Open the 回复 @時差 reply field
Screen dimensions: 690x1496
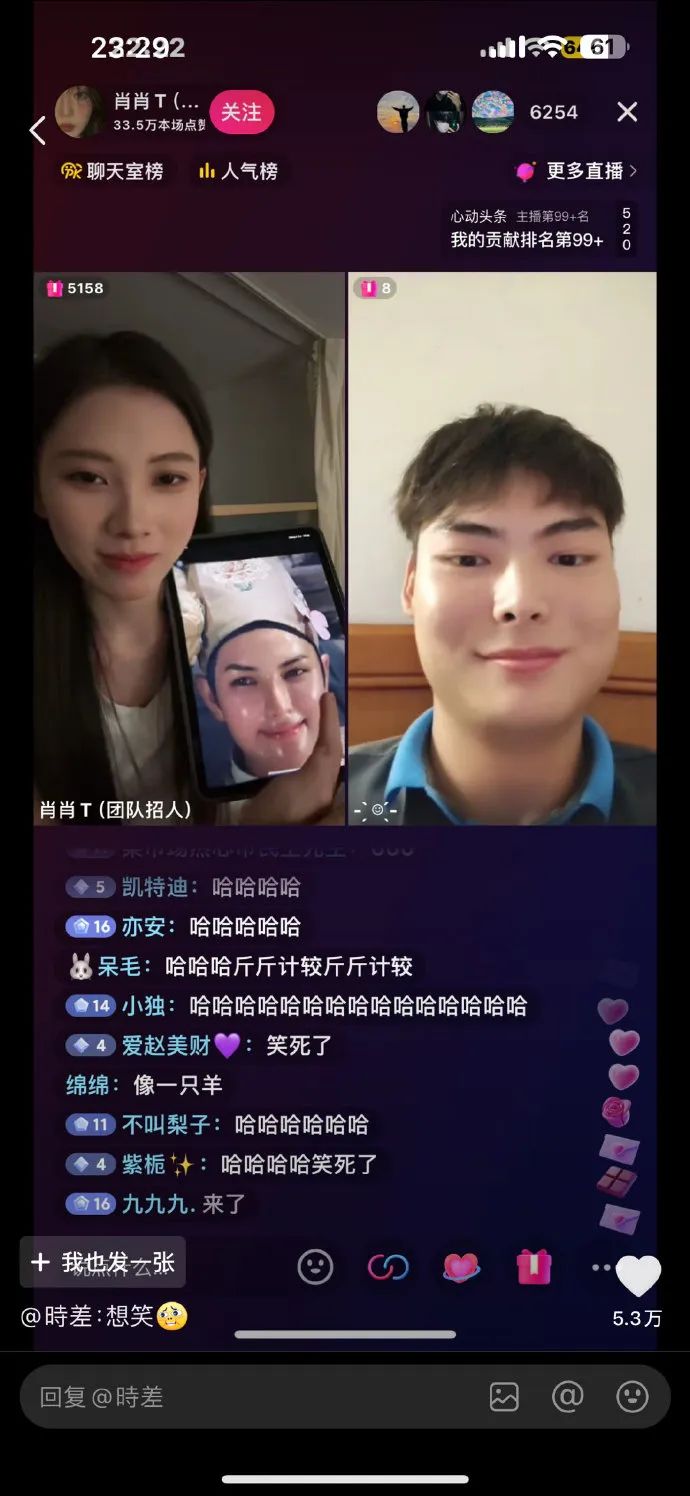[250, 1397]
